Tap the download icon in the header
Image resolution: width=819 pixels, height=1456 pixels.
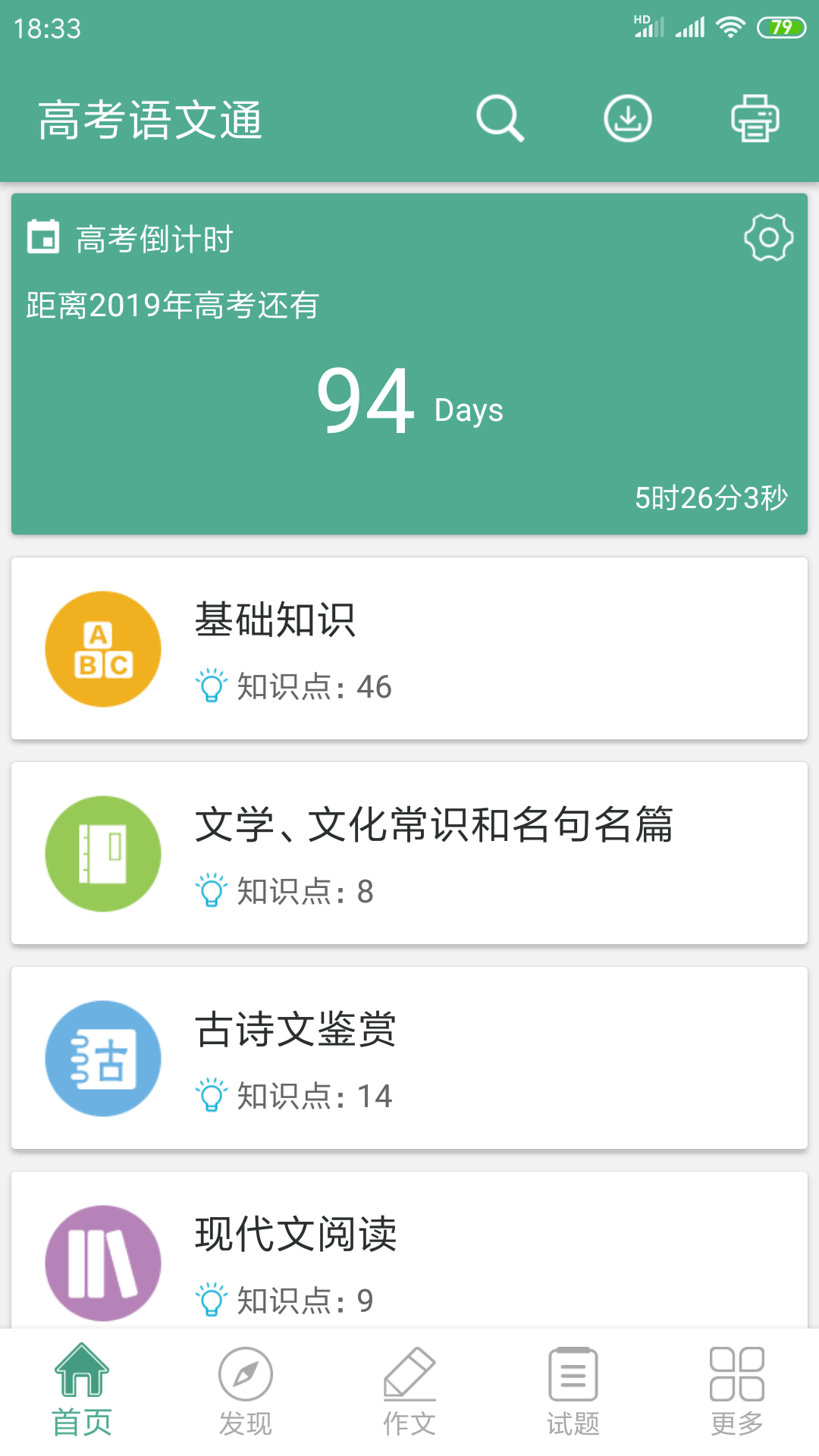(627, 118)
